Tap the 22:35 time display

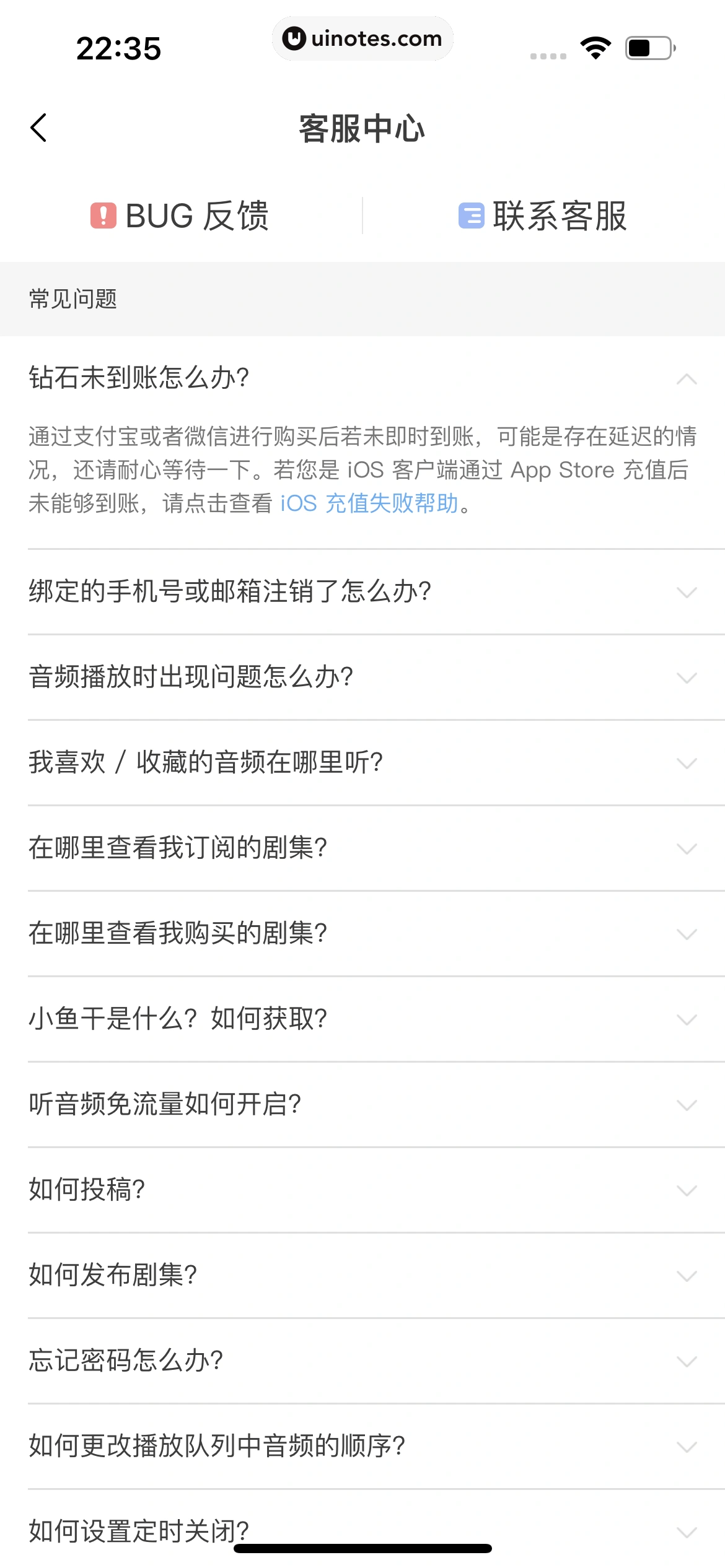[120, 48]
